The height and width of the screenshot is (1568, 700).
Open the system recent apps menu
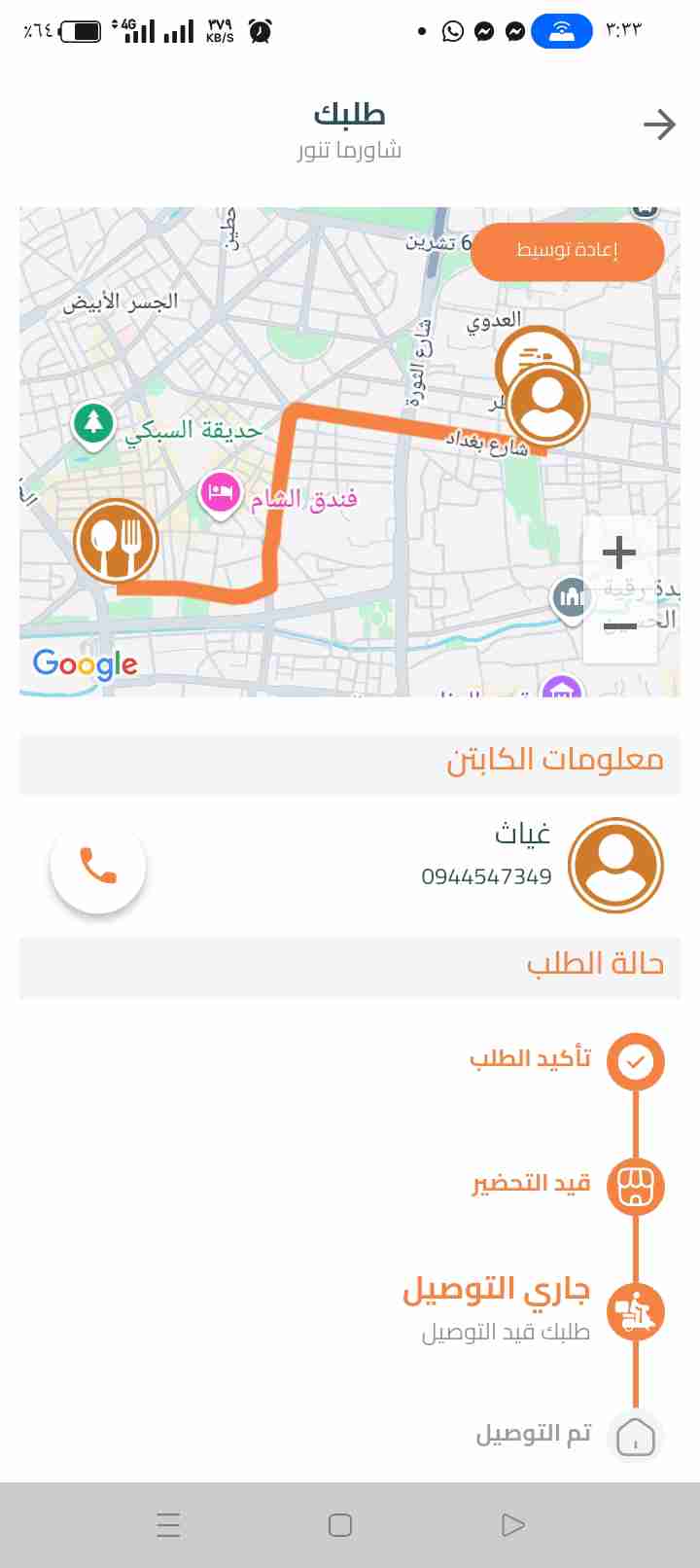point(168,1524)
